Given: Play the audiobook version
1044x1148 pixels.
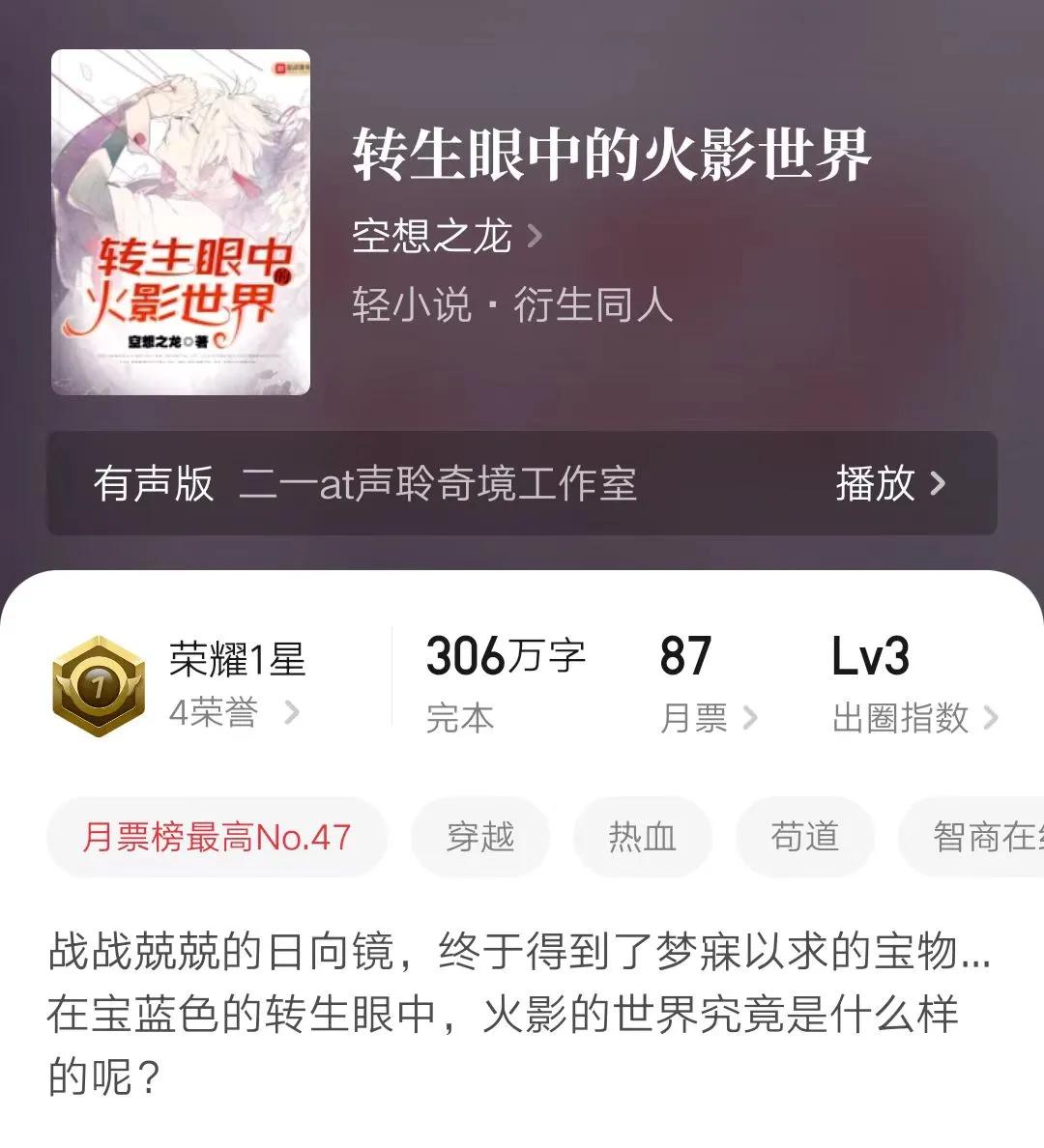Looking at the screenshot, I should 889,483.
